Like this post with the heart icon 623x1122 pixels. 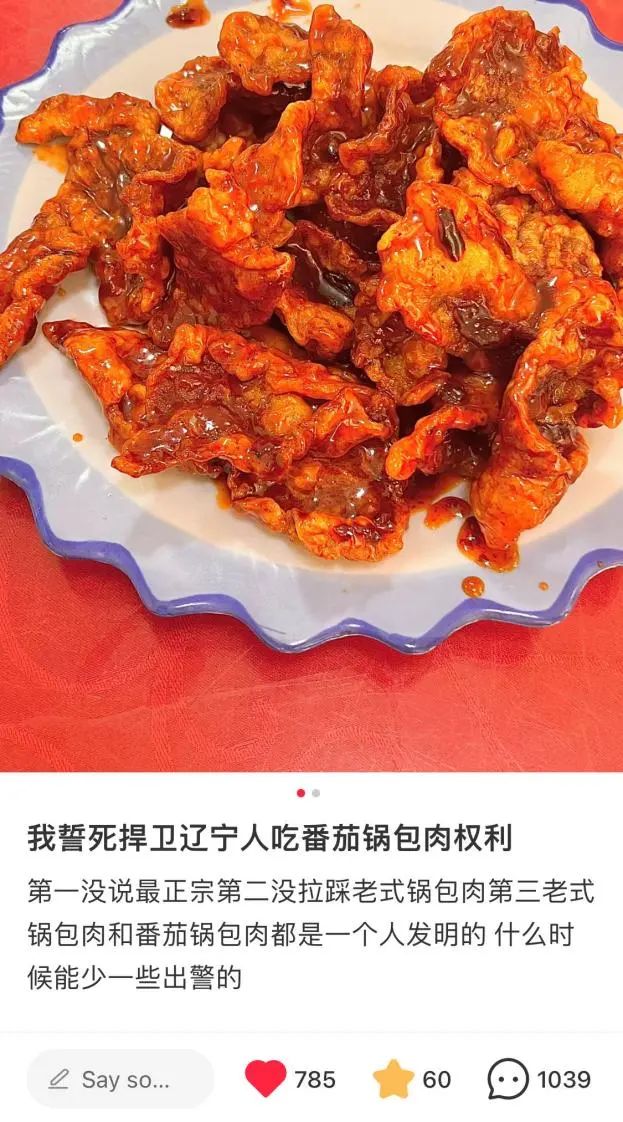265,1079
